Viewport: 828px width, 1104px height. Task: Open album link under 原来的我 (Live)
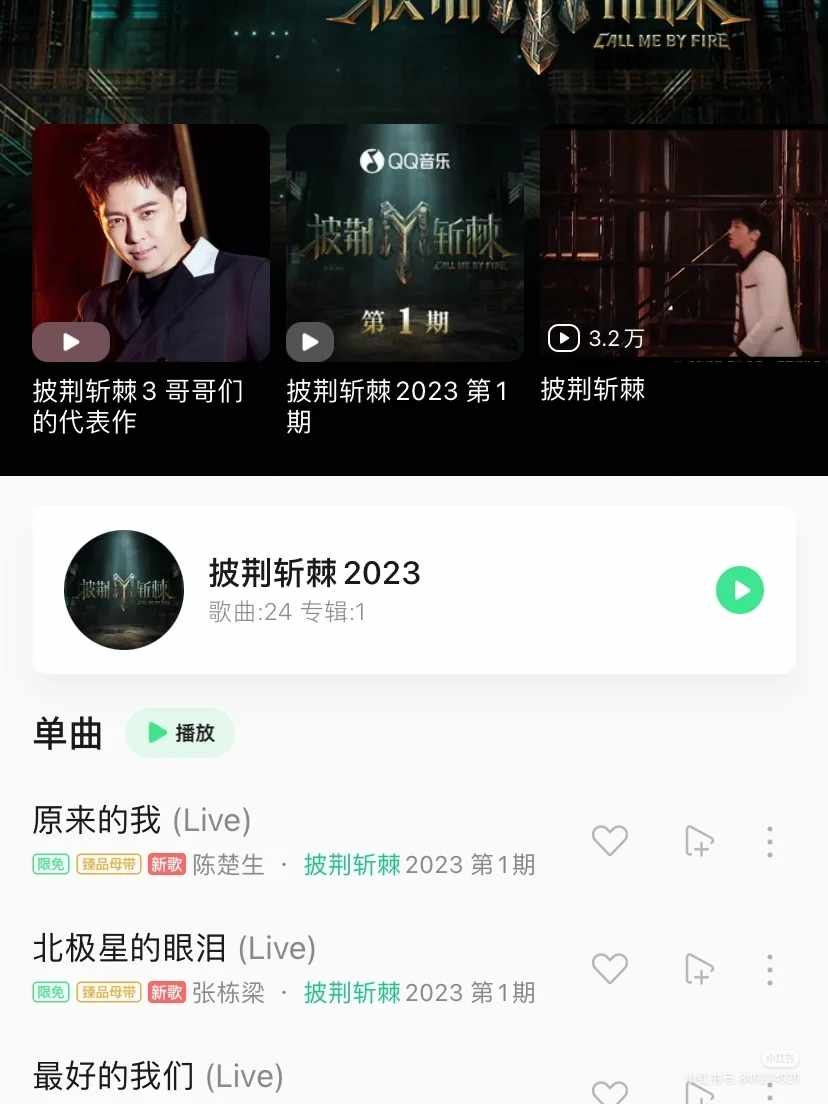[x=419, y=865]
